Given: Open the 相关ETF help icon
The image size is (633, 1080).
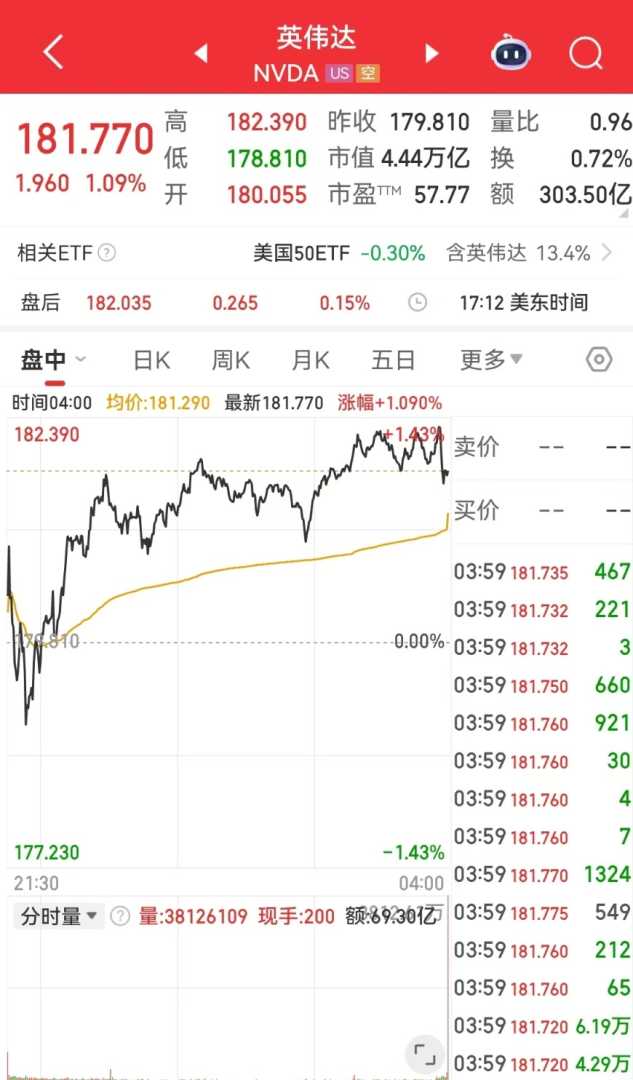Looking at the screenshot, I should pyautogui.click(x=106, y=253).
